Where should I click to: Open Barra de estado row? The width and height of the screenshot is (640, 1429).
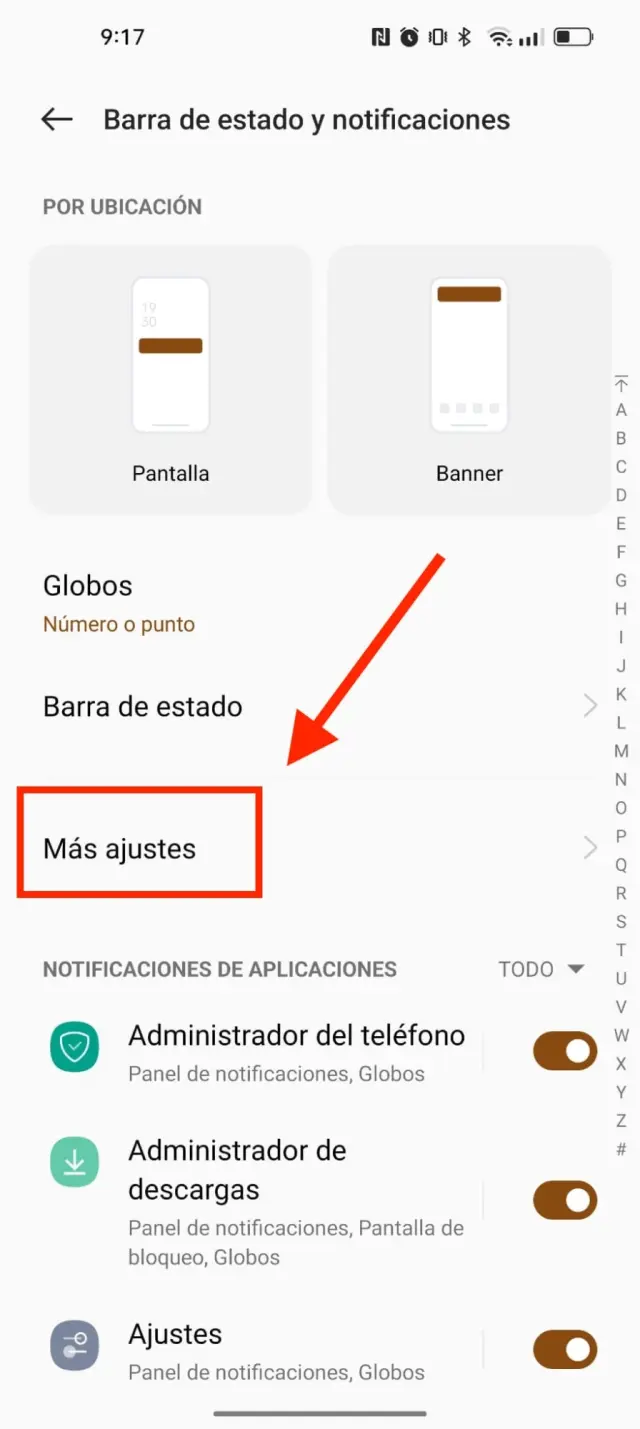tap(300, 707)
